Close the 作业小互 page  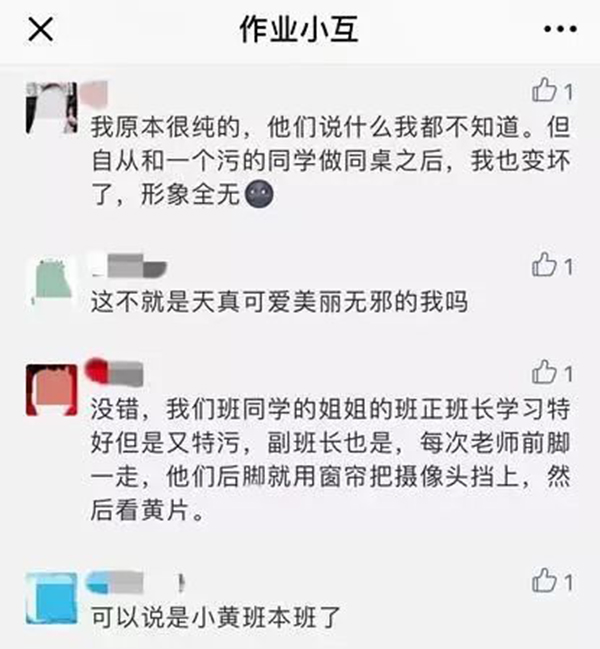tap(39, 30)
